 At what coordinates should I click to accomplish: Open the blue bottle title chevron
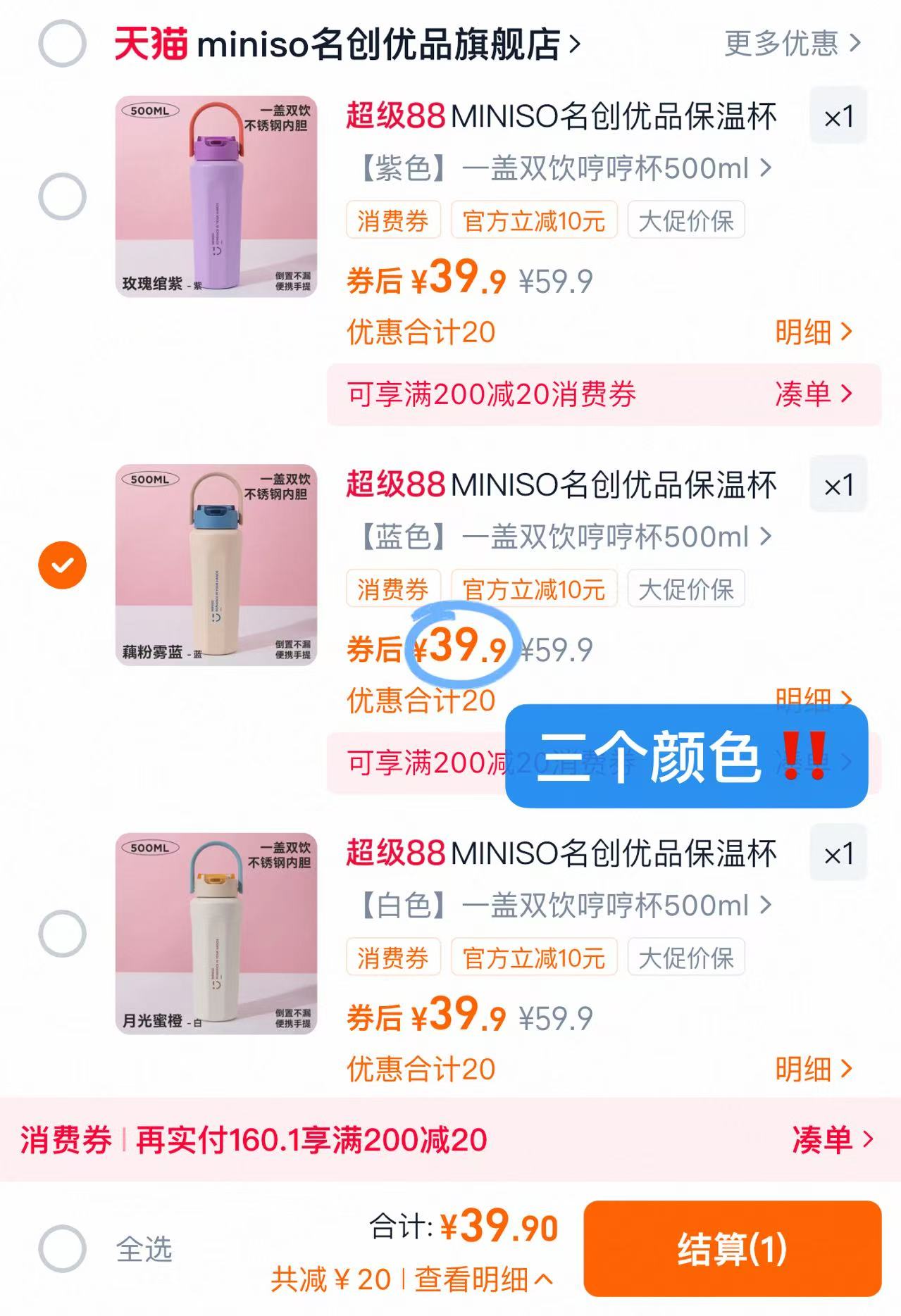tap(767, 537)
